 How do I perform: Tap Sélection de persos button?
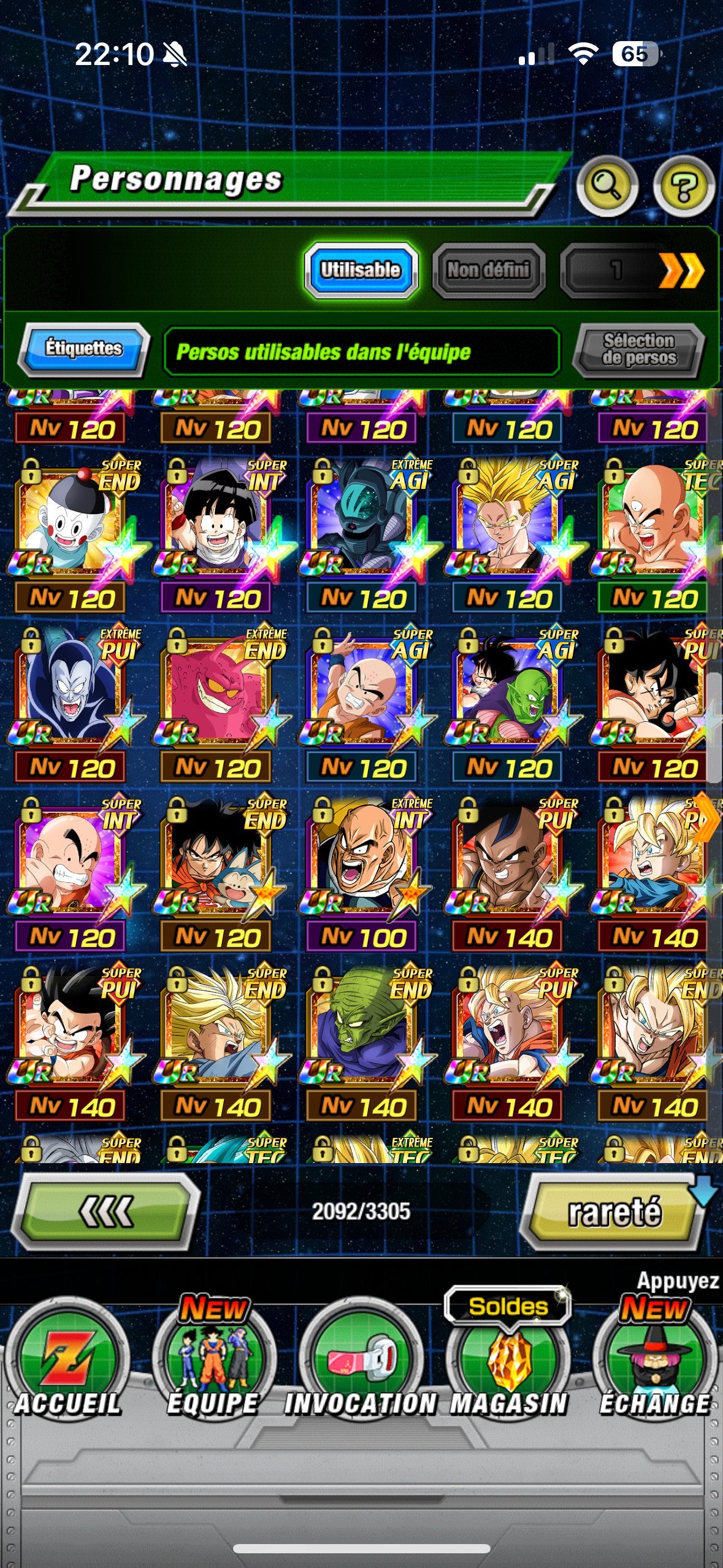click(x=638, y=350)
